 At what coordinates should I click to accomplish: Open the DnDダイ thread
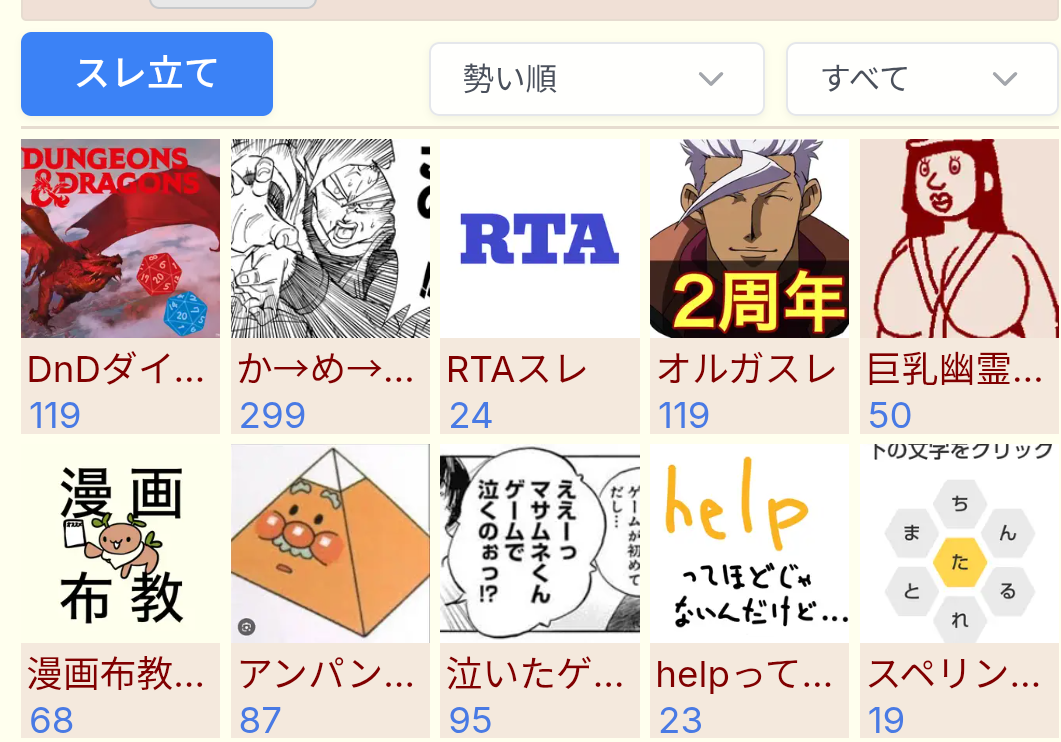point(120,240)
